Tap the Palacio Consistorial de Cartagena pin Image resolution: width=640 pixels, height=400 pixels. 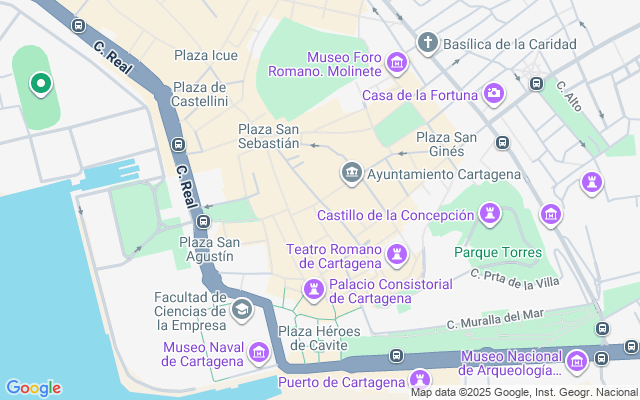pyautogui.click(x=315, y=290)
